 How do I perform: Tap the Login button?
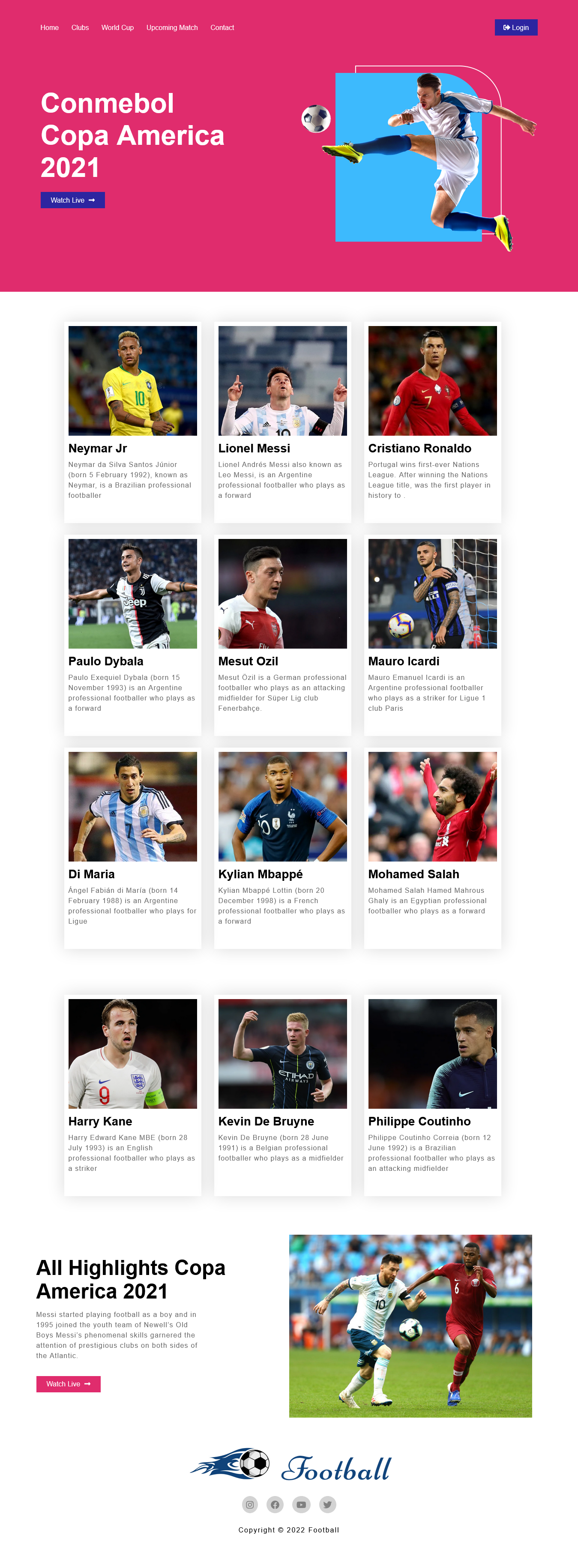click(x=515, y=27)
